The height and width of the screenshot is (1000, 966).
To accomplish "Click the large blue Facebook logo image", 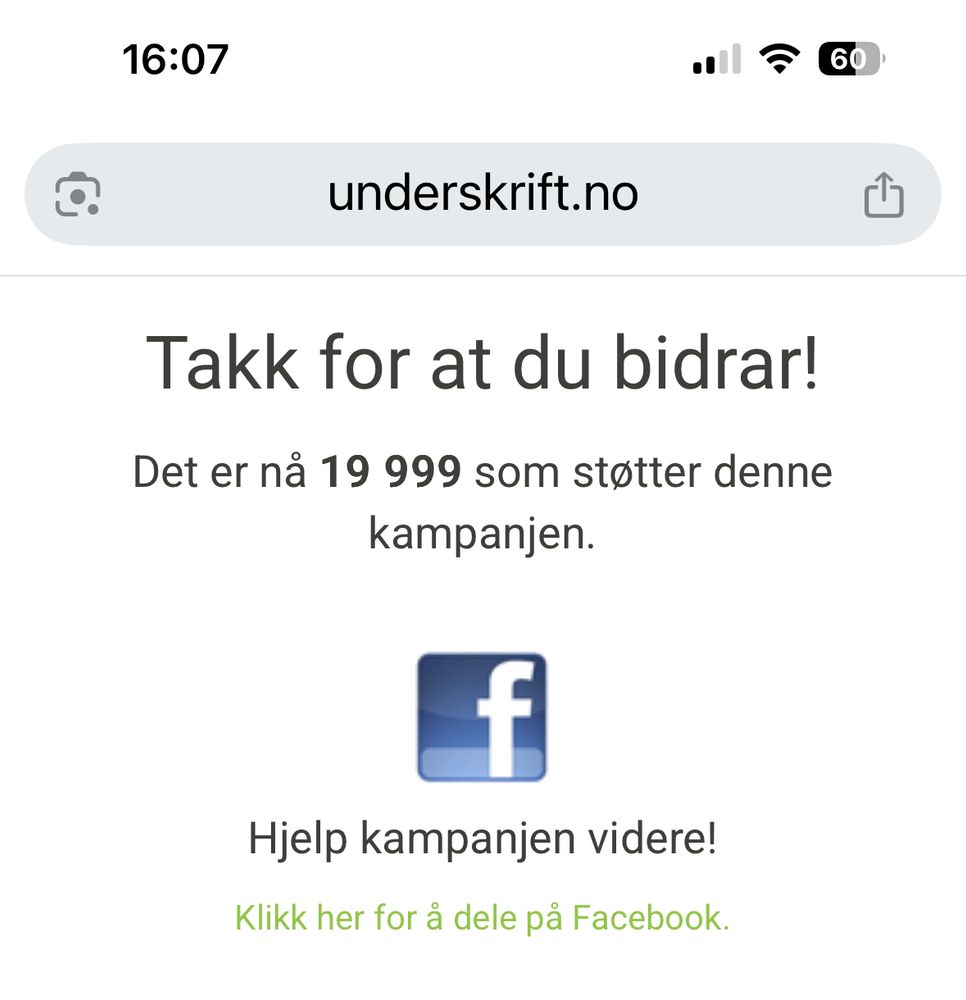I will coord(483,714).
